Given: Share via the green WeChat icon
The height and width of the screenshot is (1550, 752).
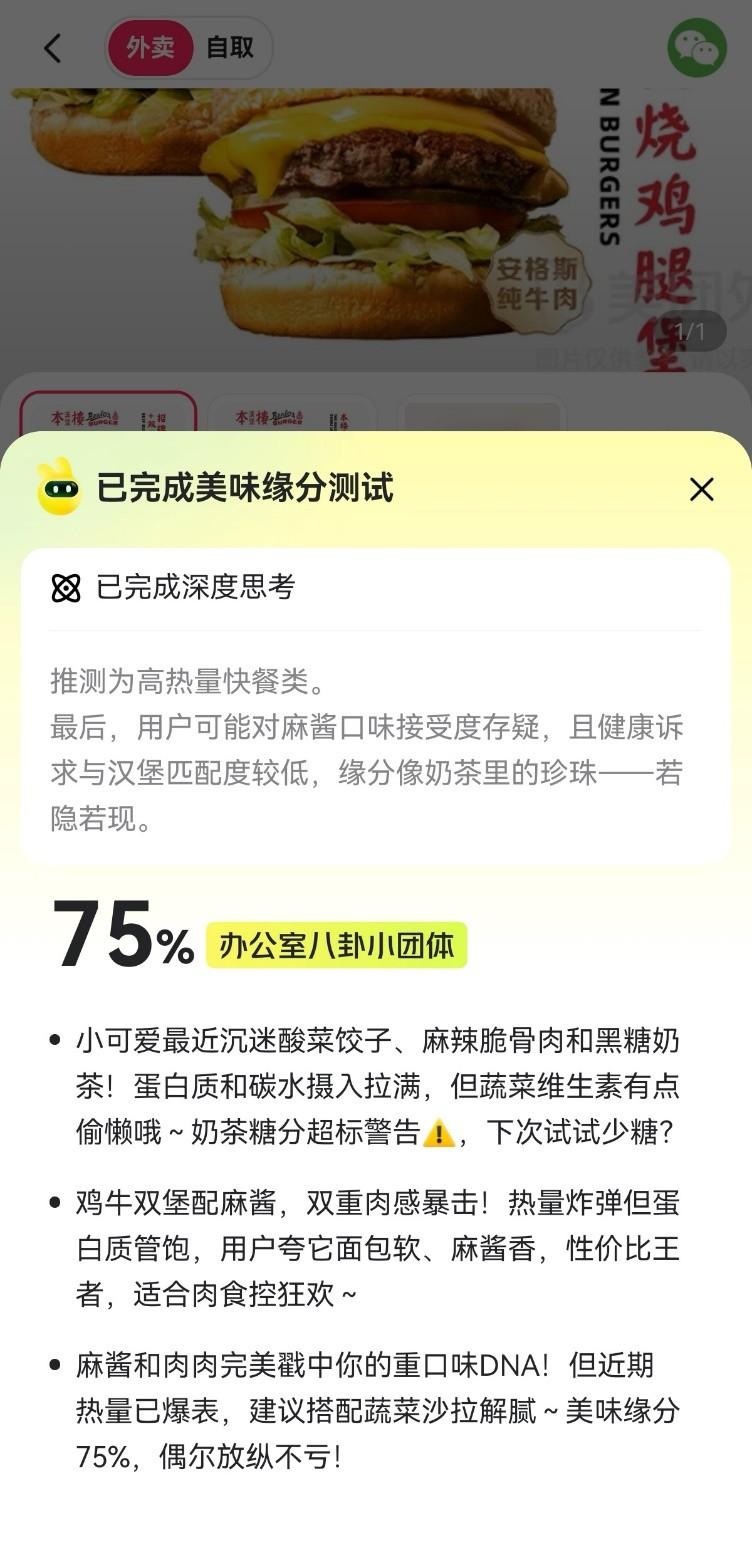Looking at the screenshot, I should pos(697,47).
